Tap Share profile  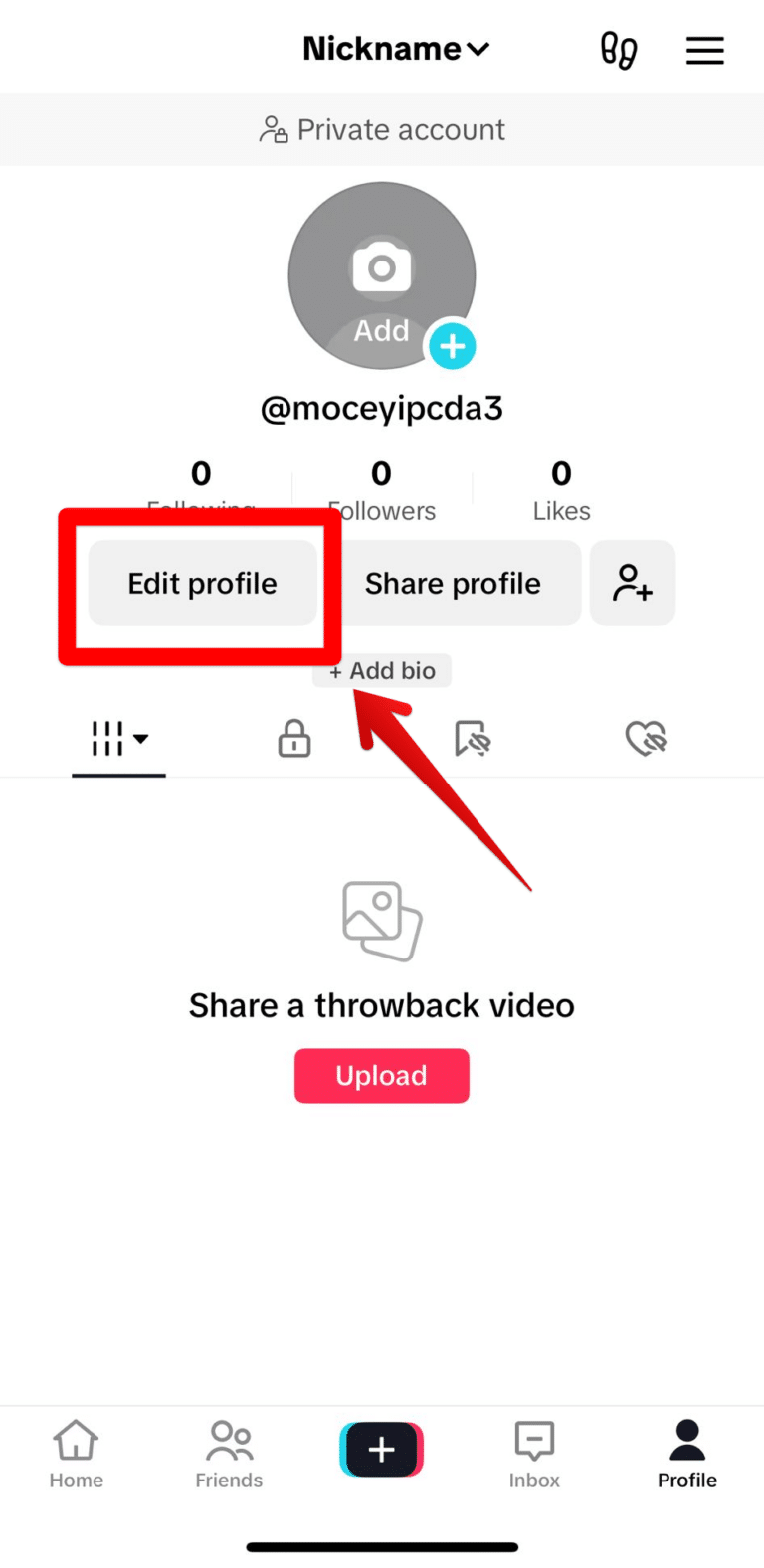453,583
